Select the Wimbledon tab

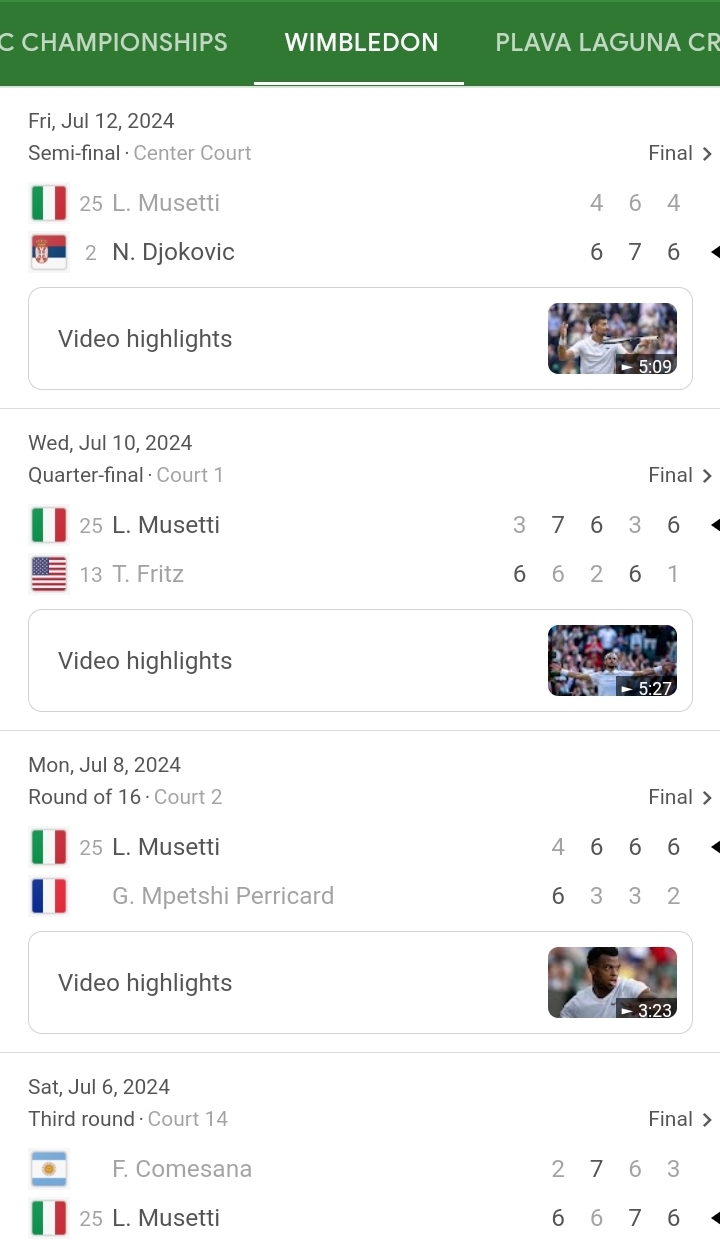[361, 43]
